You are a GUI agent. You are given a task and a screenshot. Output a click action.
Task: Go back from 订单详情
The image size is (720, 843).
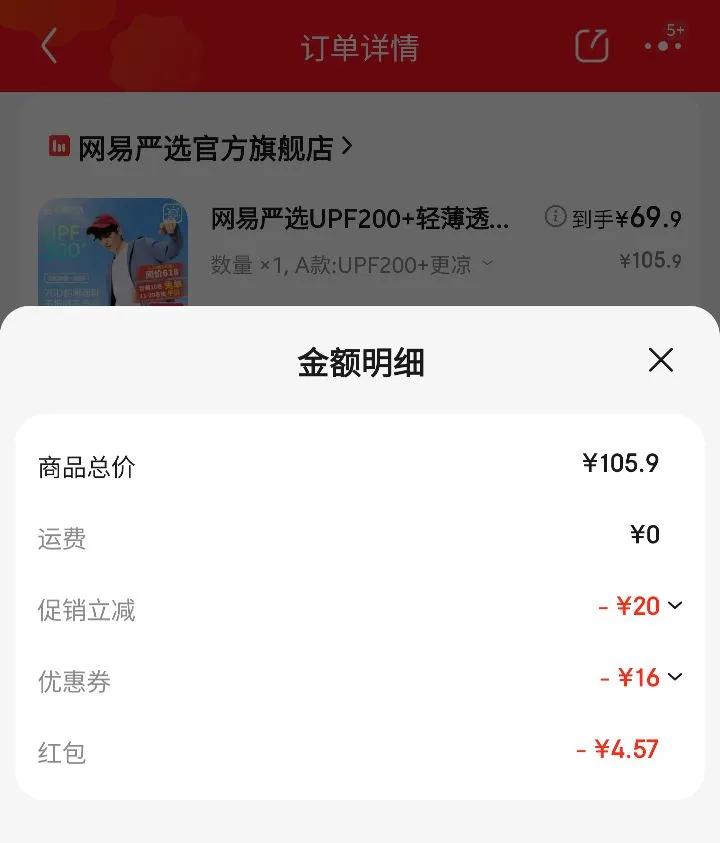tap(49, 46)
